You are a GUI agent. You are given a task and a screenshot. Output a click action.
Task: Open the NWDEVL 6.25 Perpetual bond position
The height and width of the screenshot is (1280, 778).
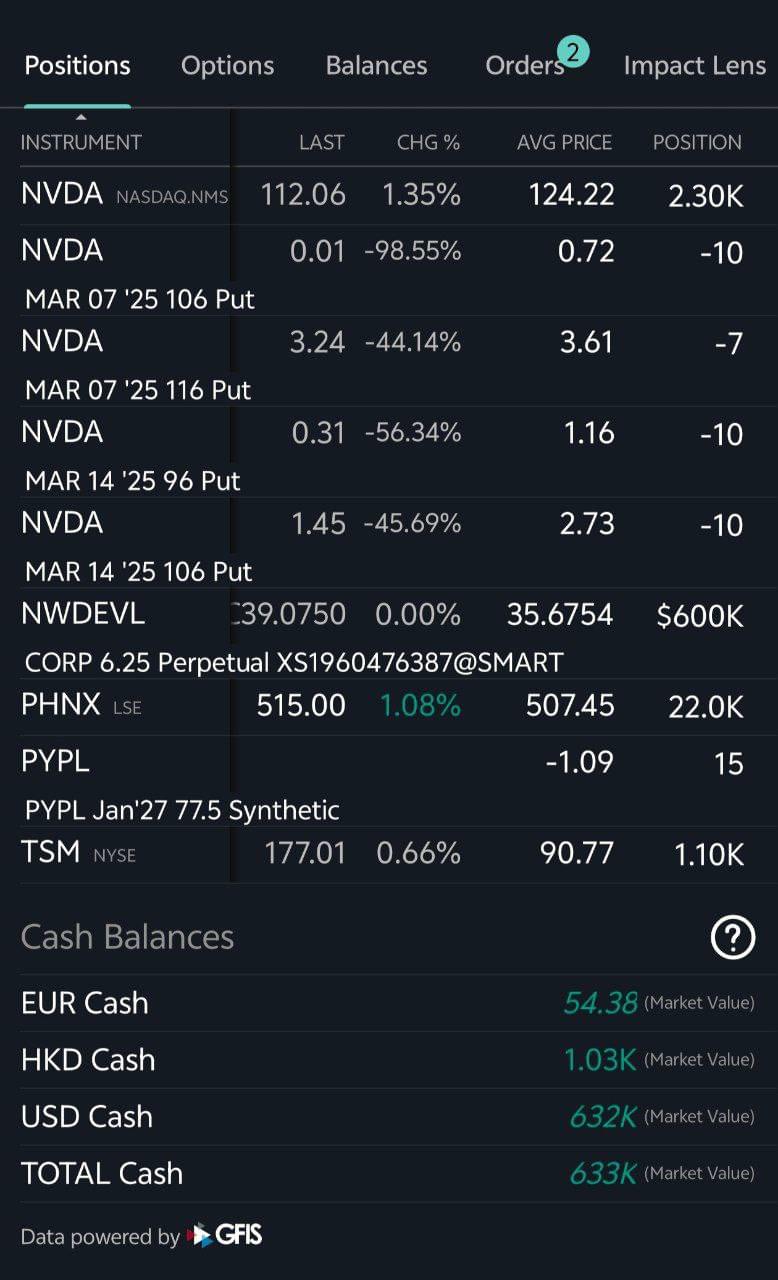[389, 634]
